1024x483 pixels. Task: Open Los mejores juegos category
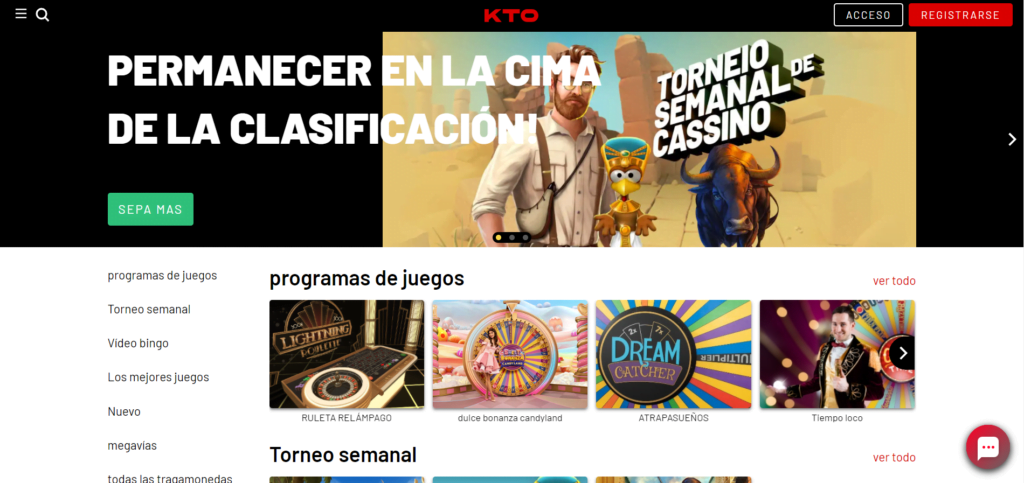[x=158, y=377]
